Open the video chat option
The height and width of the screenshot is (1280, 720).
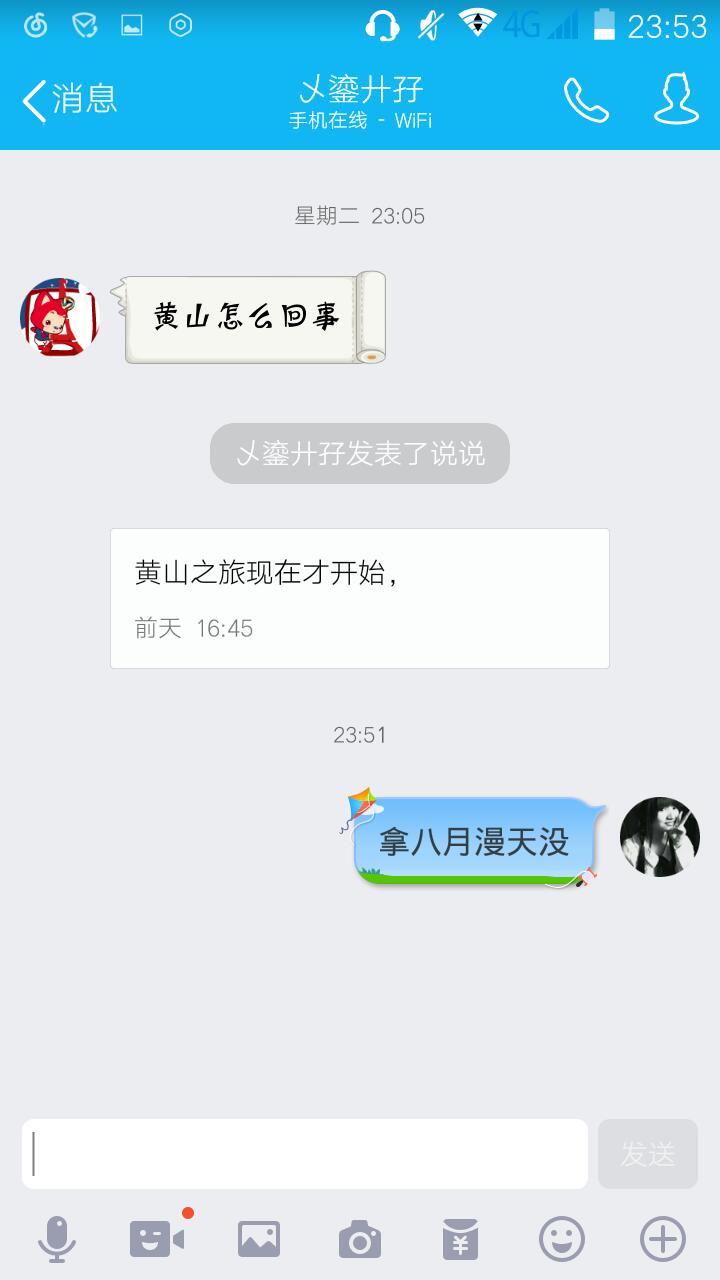[158, 1240]
